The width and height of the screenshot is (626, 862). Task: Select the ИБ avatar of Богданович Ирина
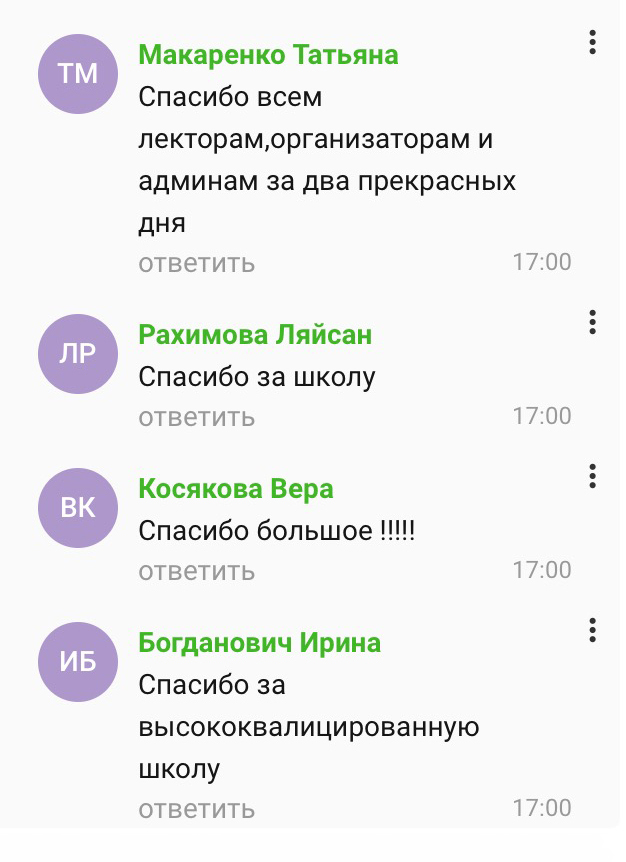click(x=77, y=661)
